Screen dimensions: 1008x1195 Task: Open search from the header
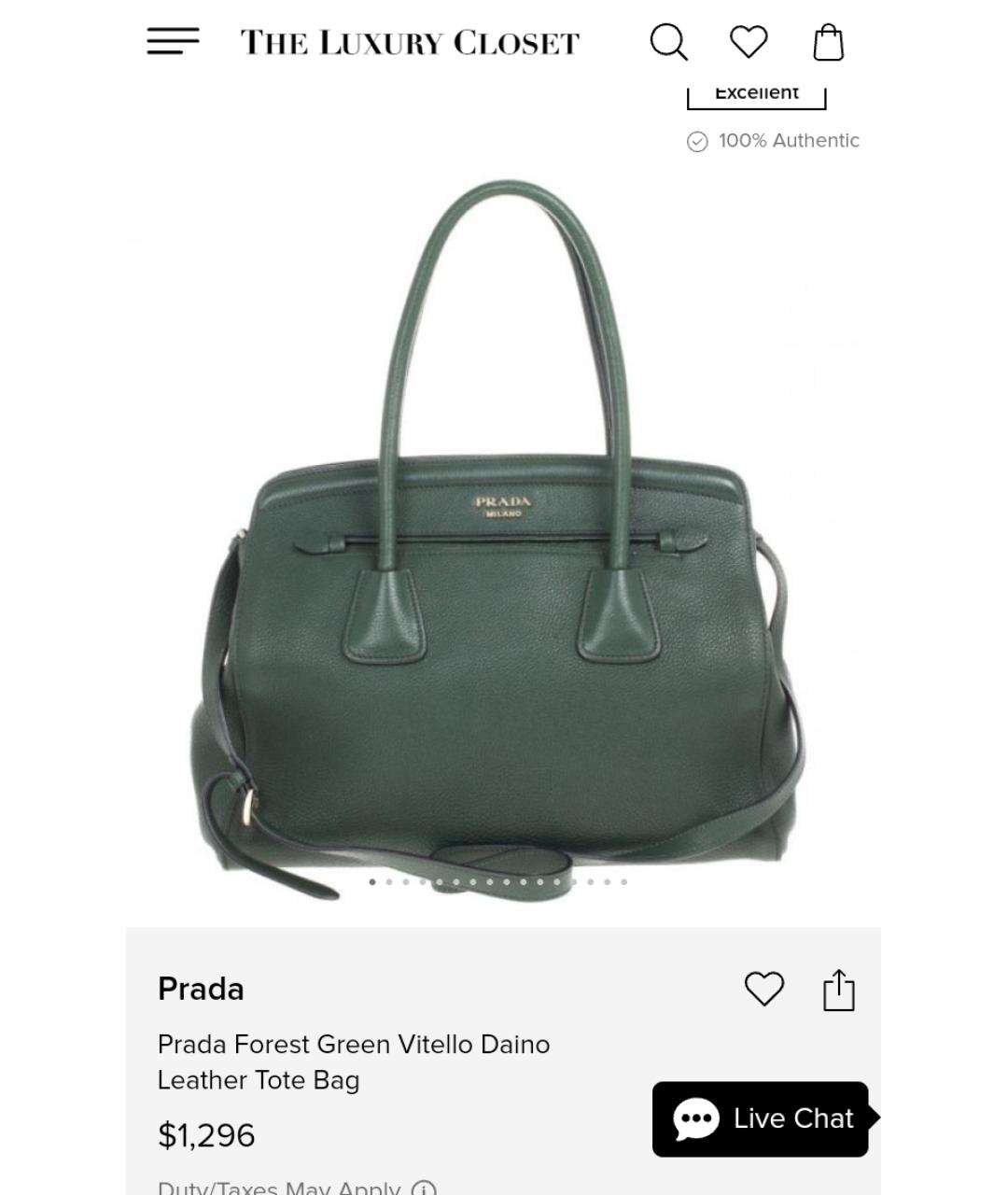coord(668,42)
